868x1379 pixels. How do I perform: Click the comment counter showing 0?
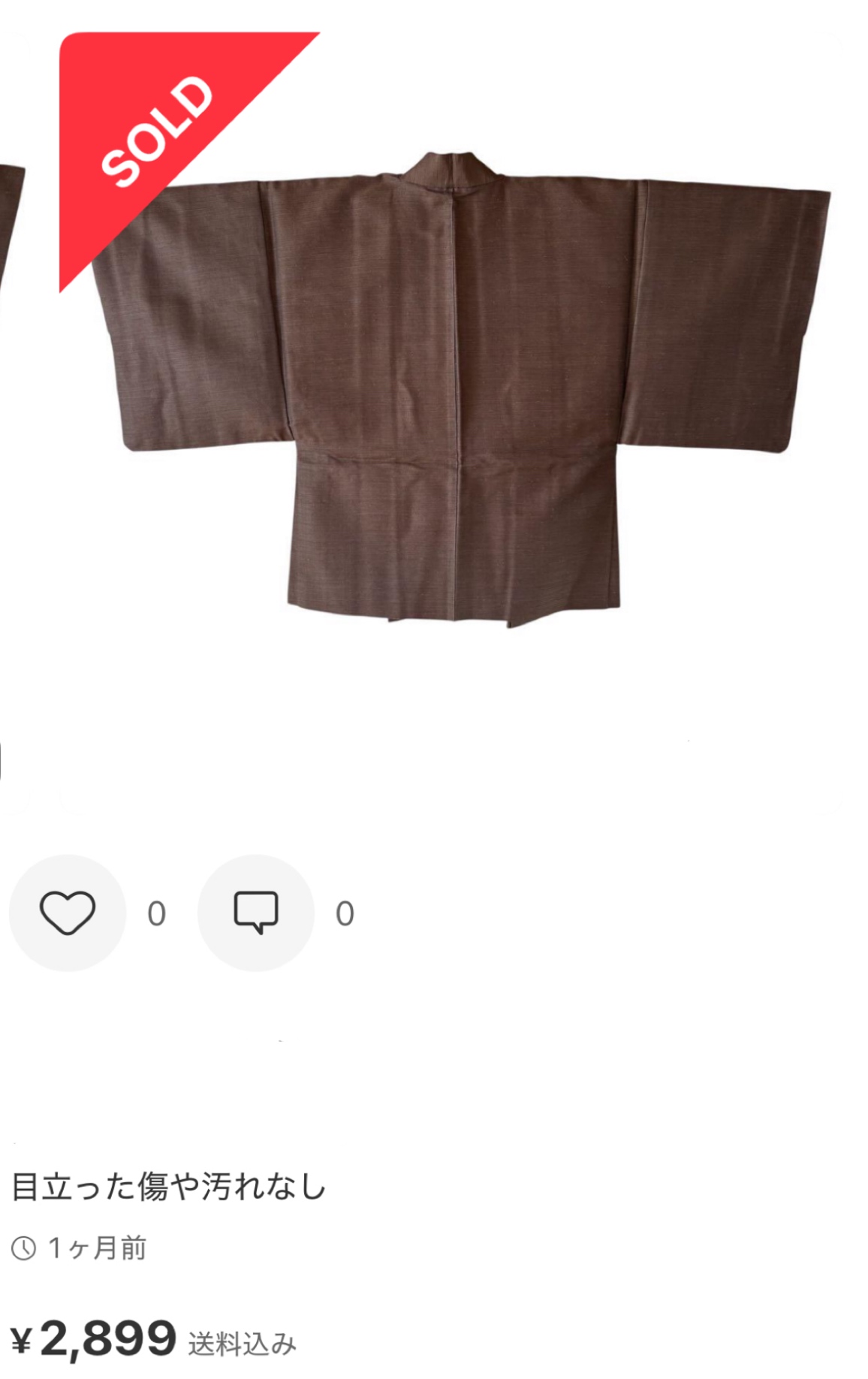point(345,911)
